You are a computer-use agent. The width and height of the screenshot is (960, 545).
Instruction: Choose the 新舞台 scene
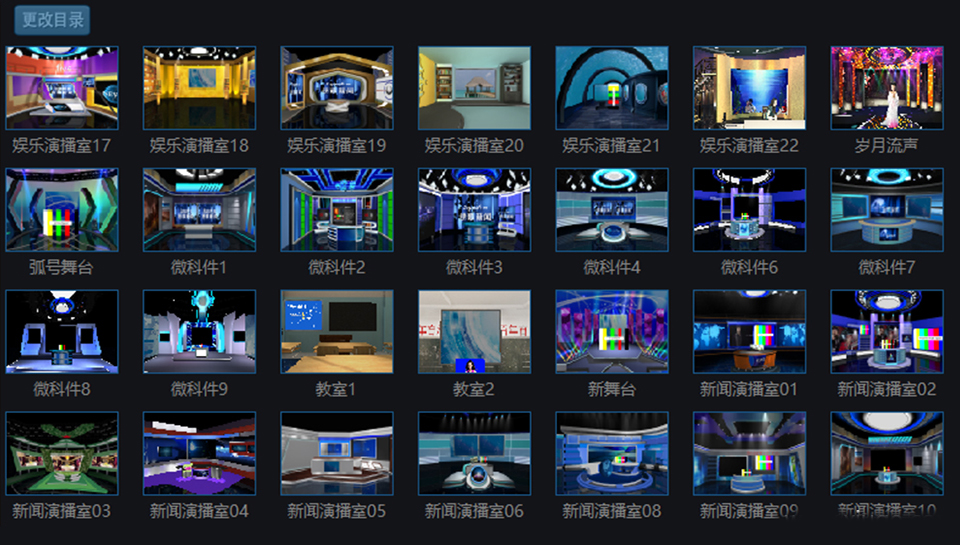point(612,332)
